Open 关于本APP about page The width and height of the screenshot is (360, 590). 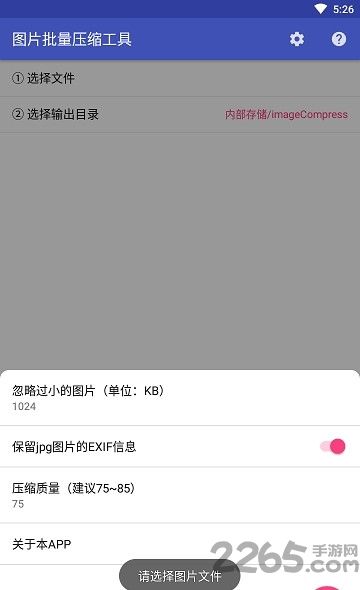point(180,544)
